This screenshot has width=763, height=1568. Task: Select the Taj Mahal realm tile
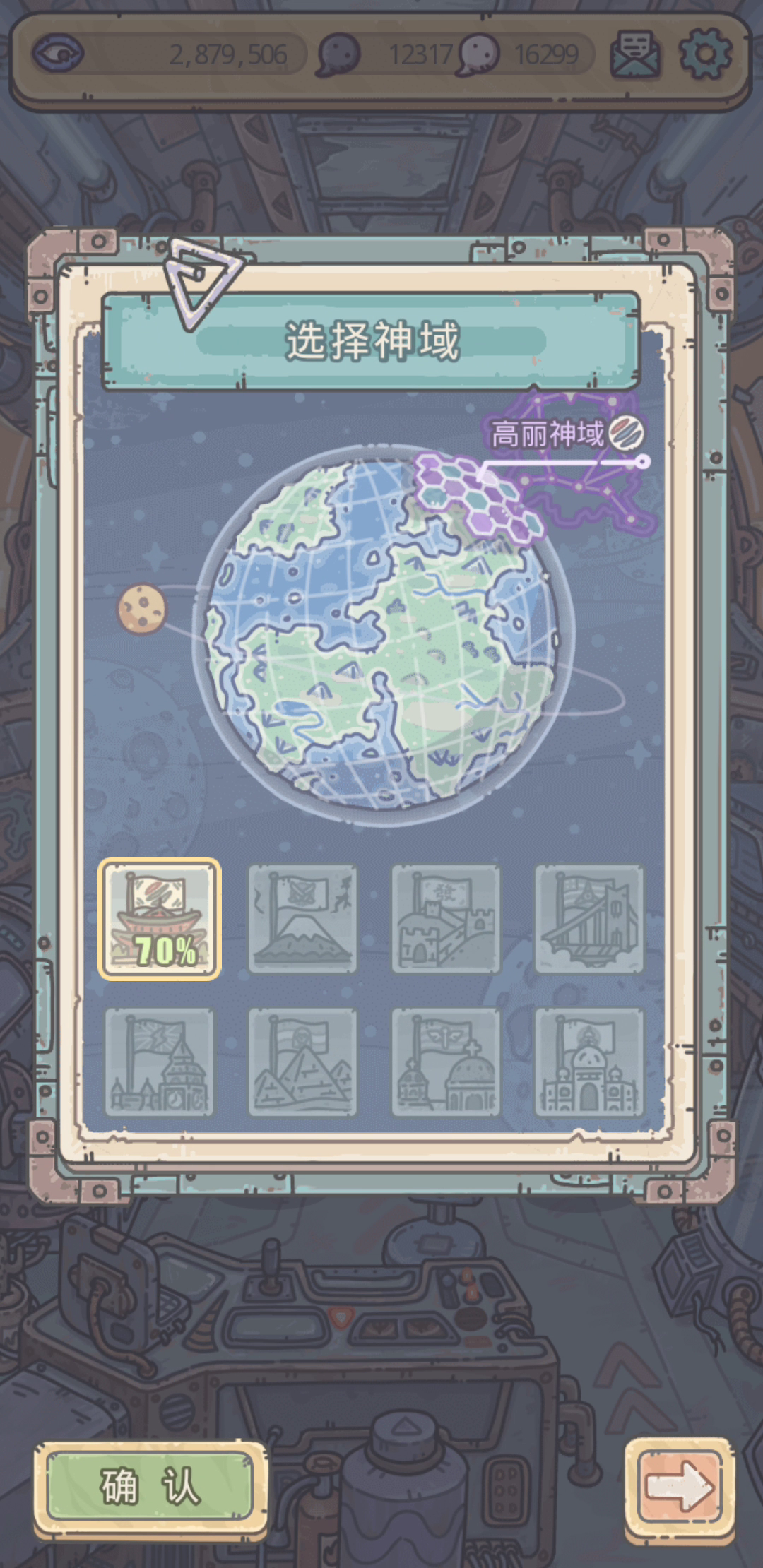point(588,1062)
